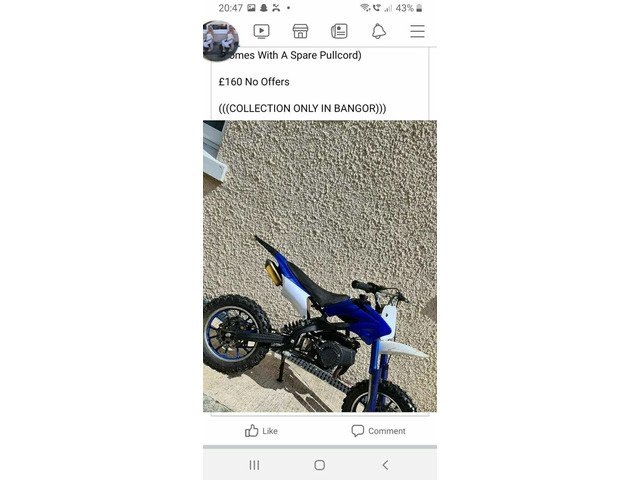Screen dimensions: 640x480
Task: Go back with system back button
Action: 386,465
